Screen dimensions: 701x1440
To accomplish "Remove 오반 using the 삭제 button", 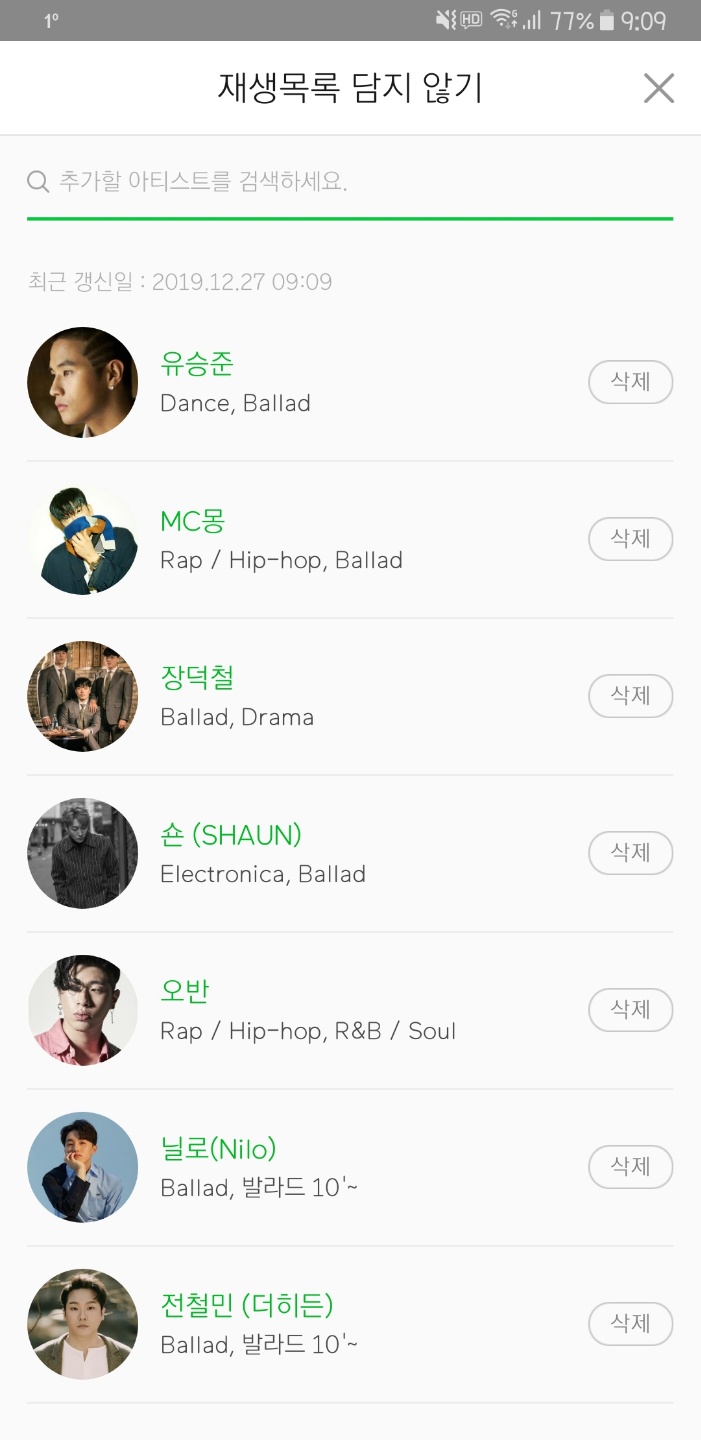I will pyautogui.click(x=630, y=1010).
